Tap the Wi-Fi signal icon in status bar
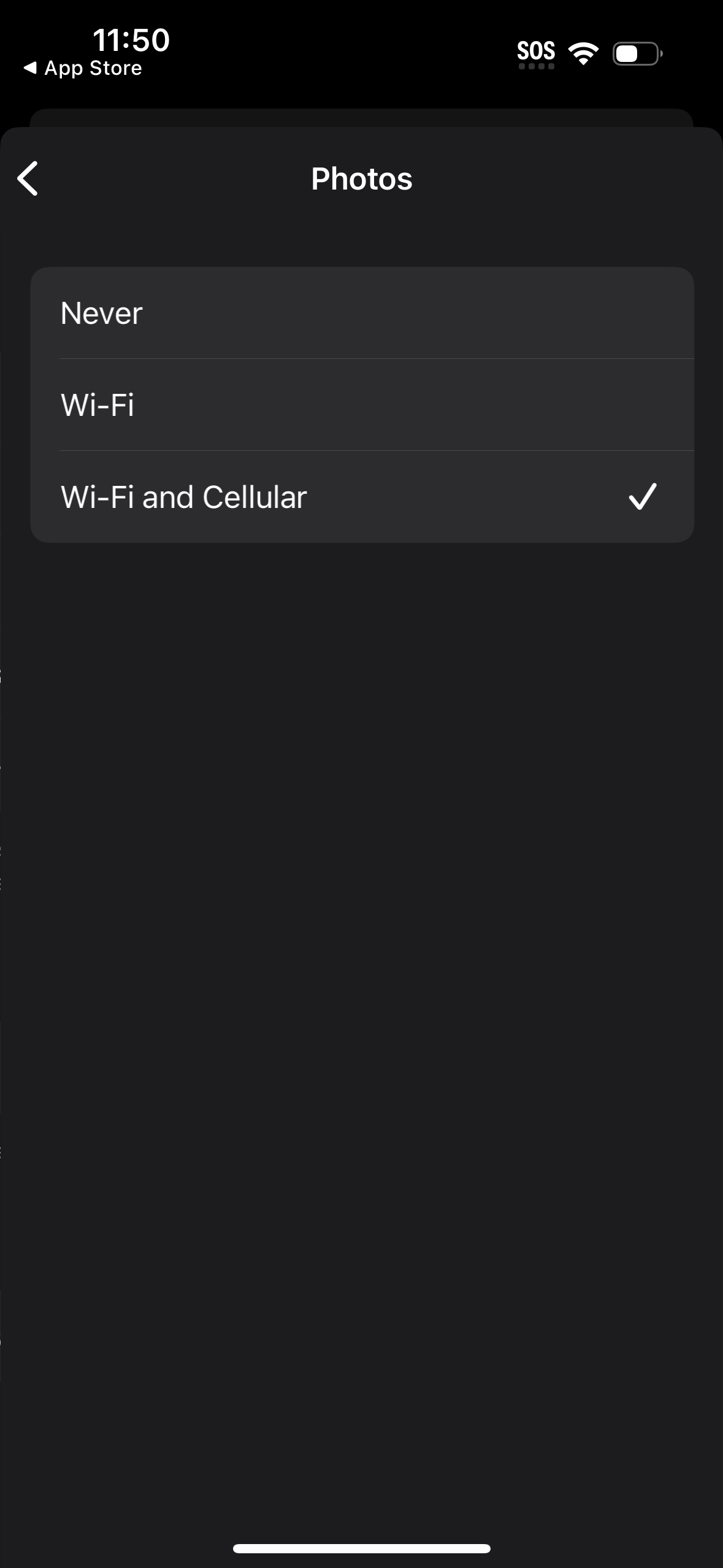 583,52
